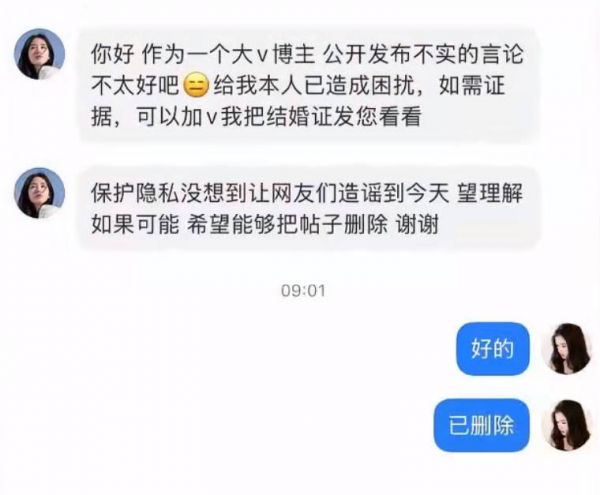Open sender's avatar beside the 你好 message
Viewport: 600px width, 495px height.
[x=40, y=53]
